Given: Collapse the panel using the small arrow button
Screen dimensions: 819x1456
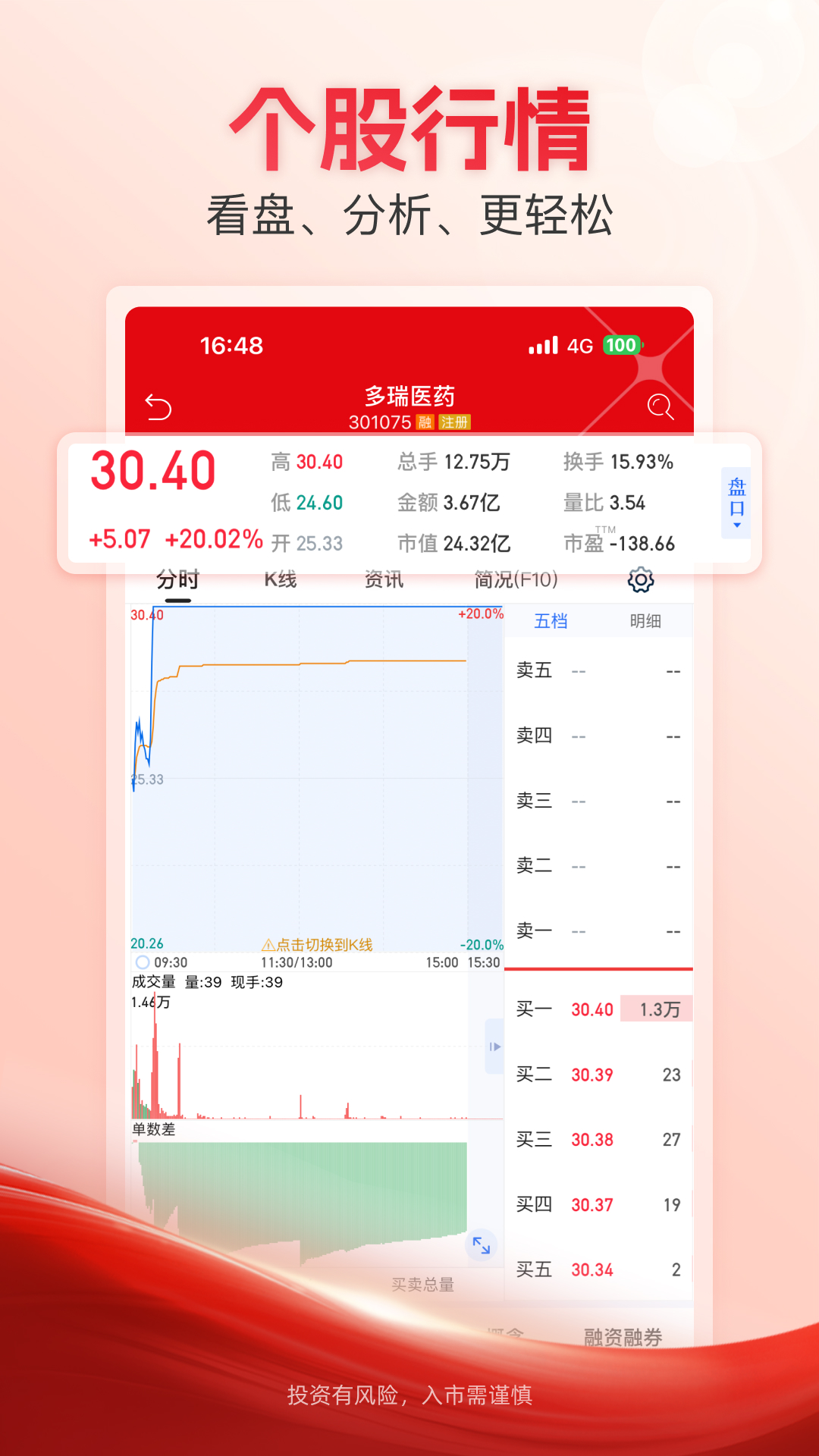Looking at the screenshot, I should (x=495, y=1046).
